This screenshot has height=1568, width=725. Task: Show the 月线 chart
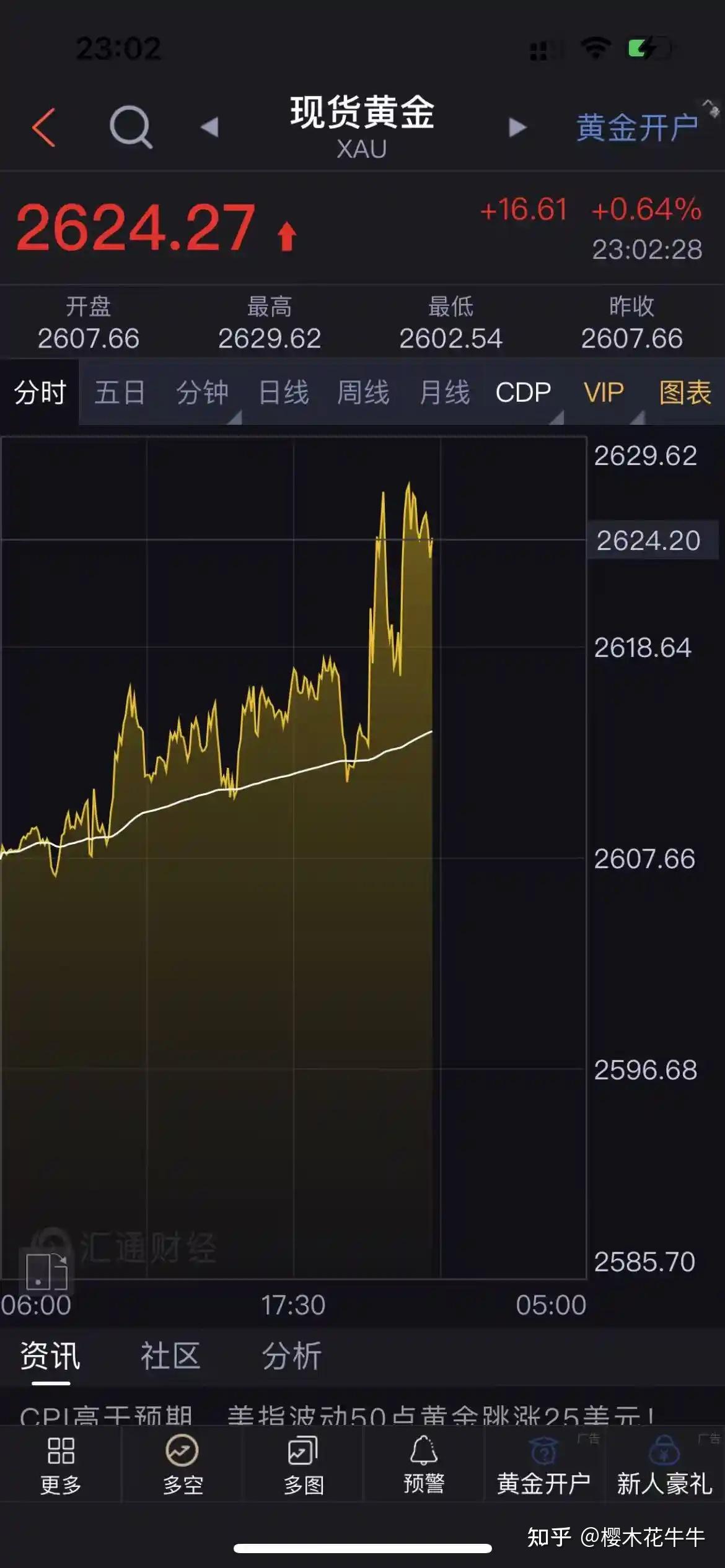click(444, 393)
